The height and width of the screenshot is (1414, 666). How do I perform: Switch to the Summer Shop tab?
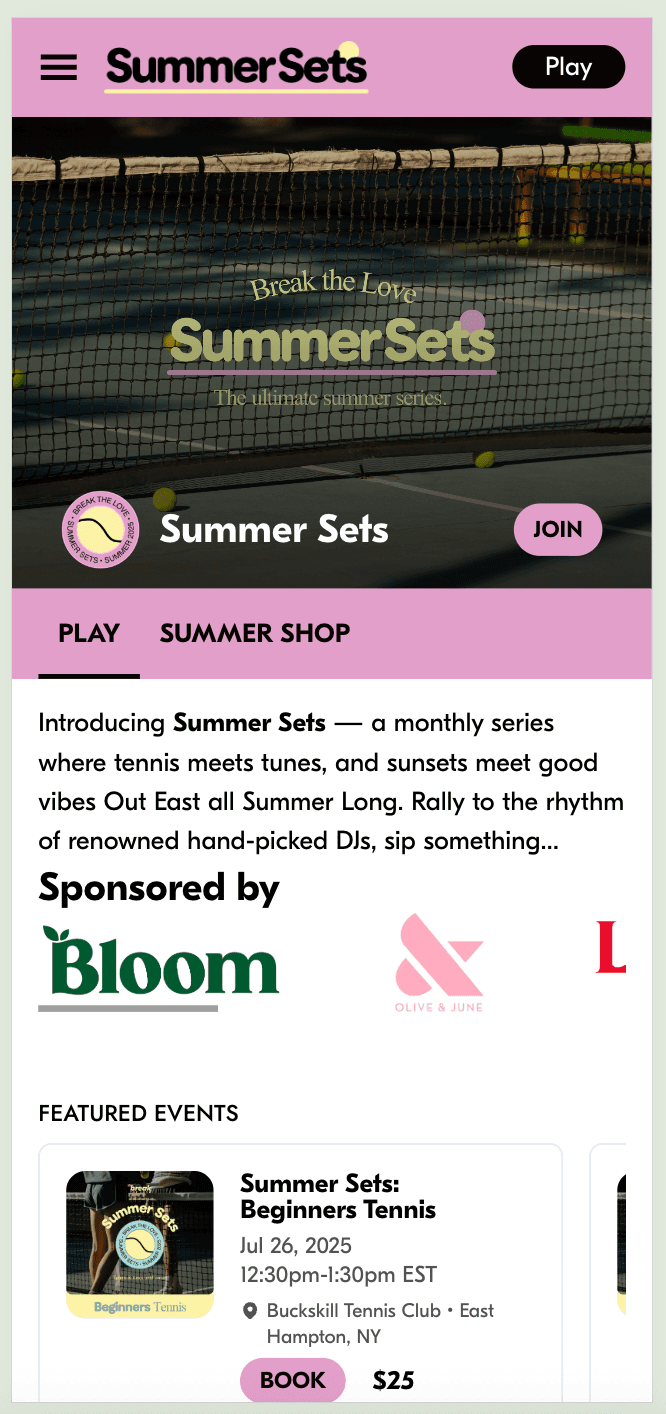[x=255, y=633]
